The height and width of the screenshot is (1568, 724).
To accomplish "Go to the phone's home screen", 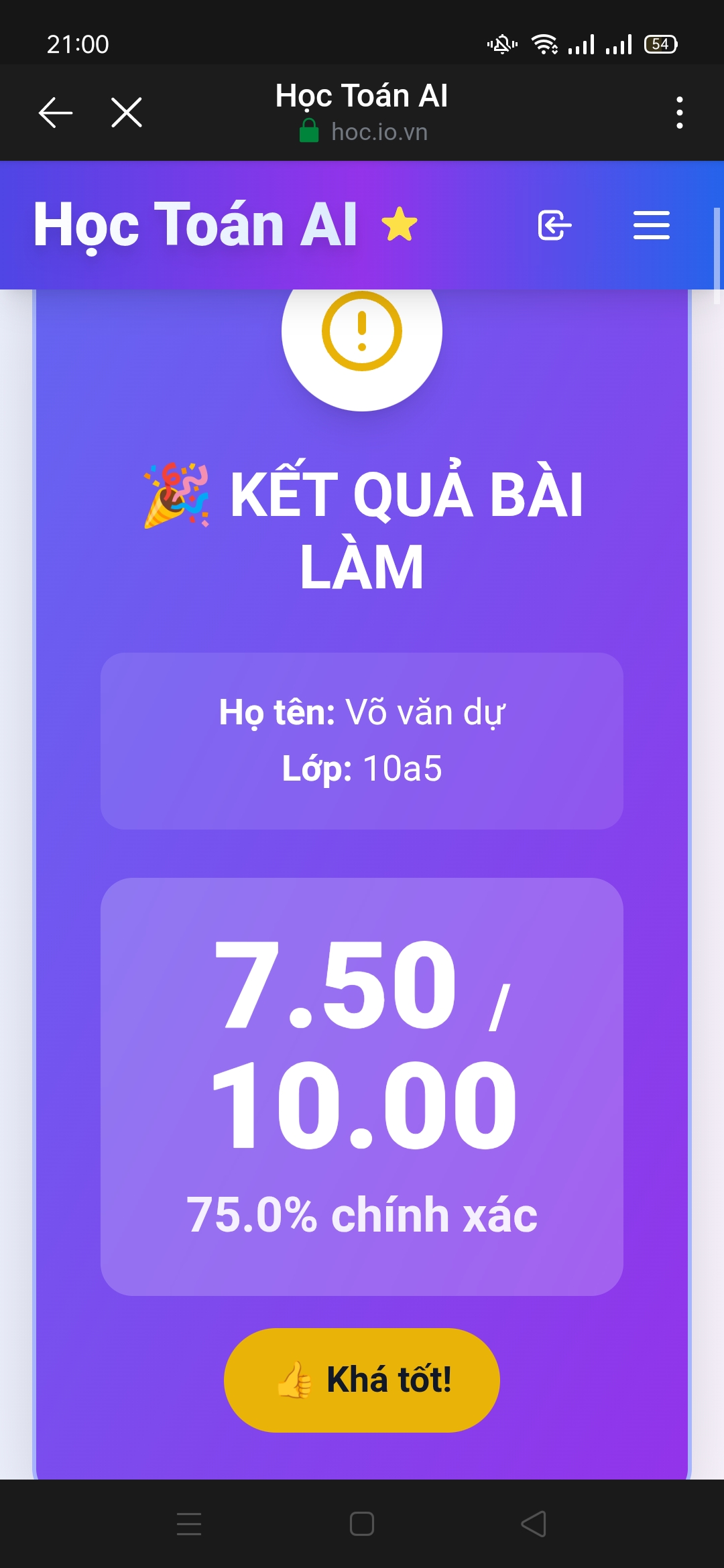I will click(x=362, y=1524).
